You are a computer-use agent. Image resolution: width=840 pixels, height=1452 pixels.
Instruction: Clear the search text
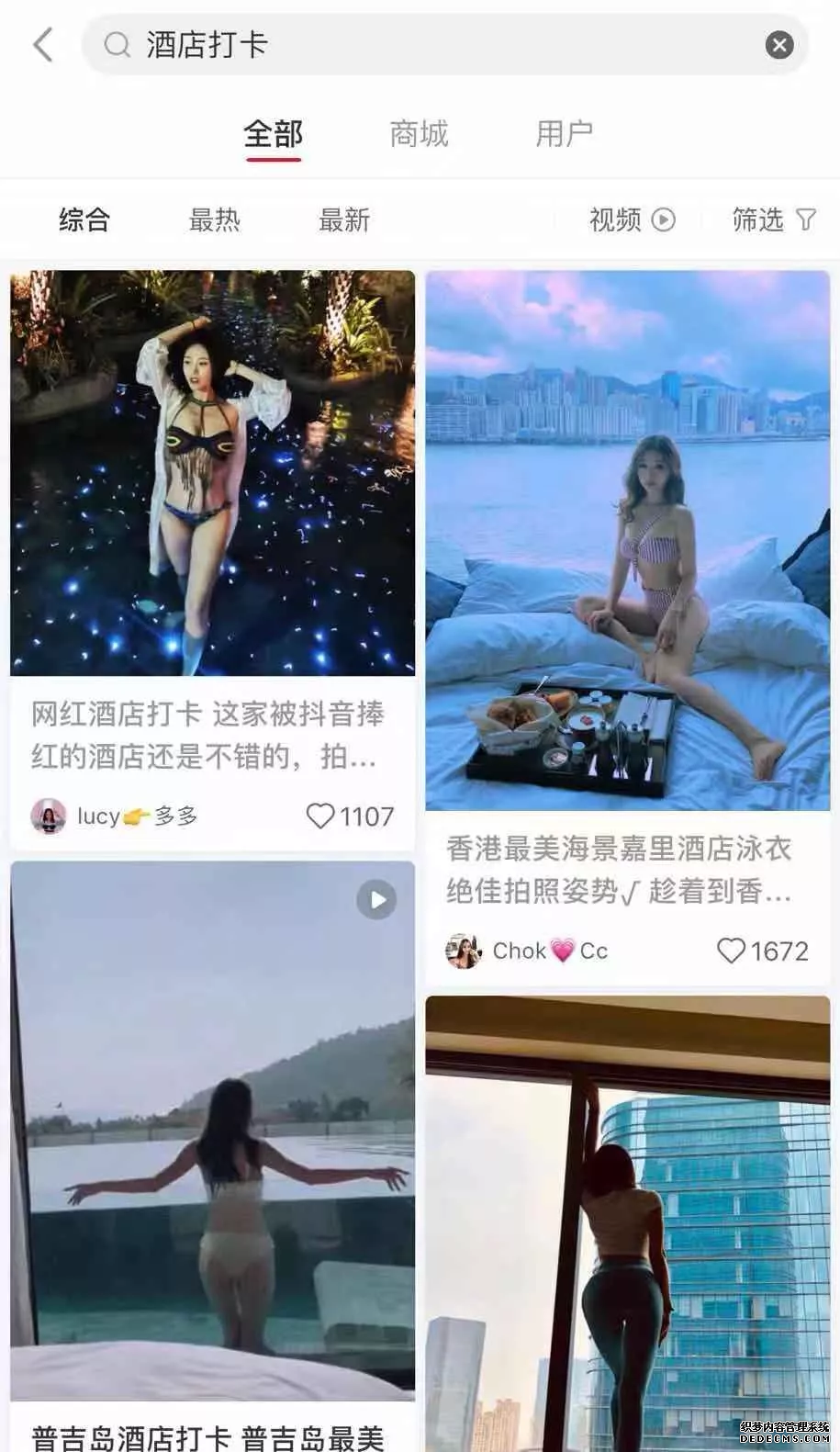coord(779,44)
